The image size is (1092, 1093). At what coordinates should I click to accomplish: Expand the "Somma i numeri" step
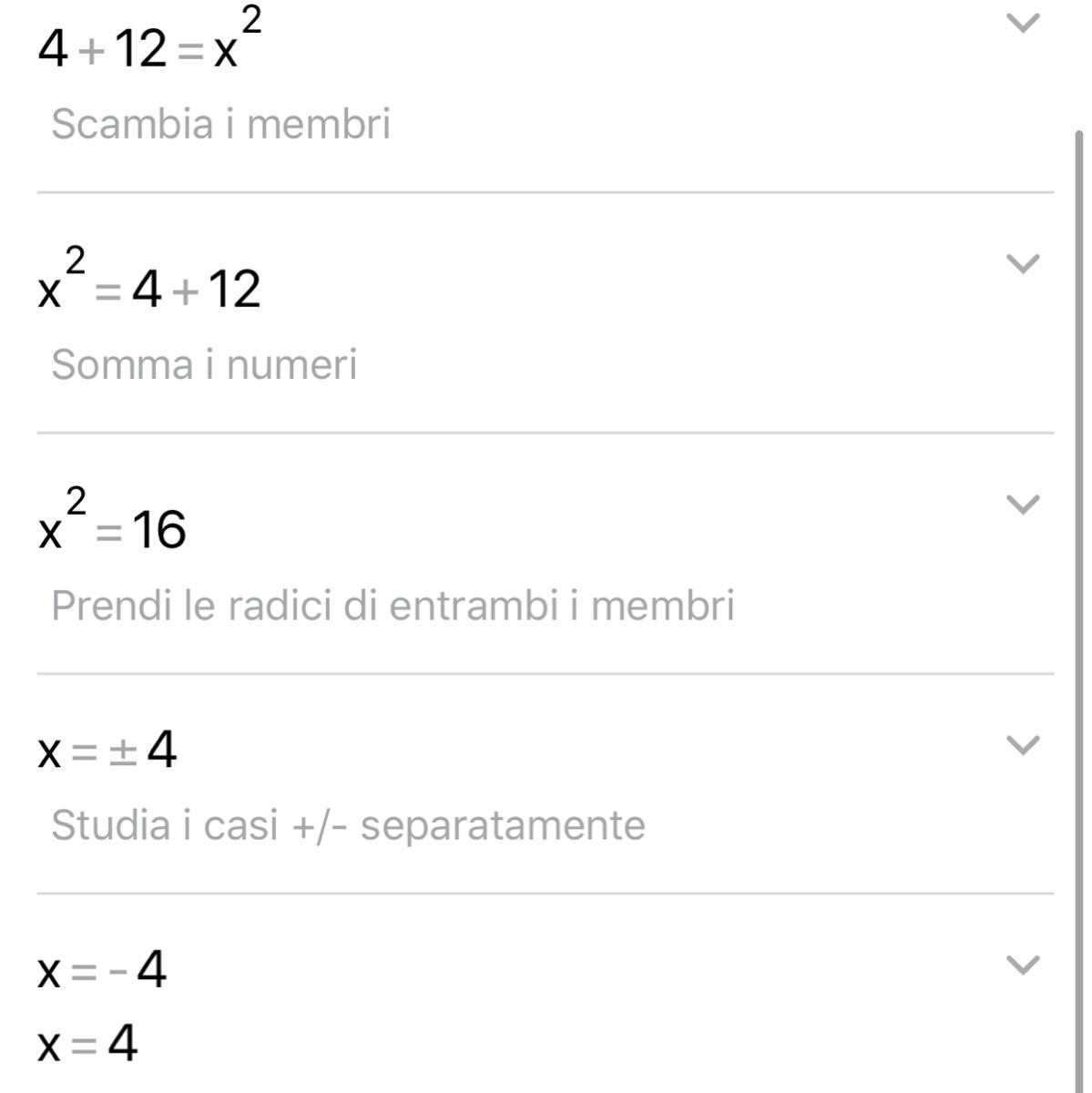[1022, 264]
